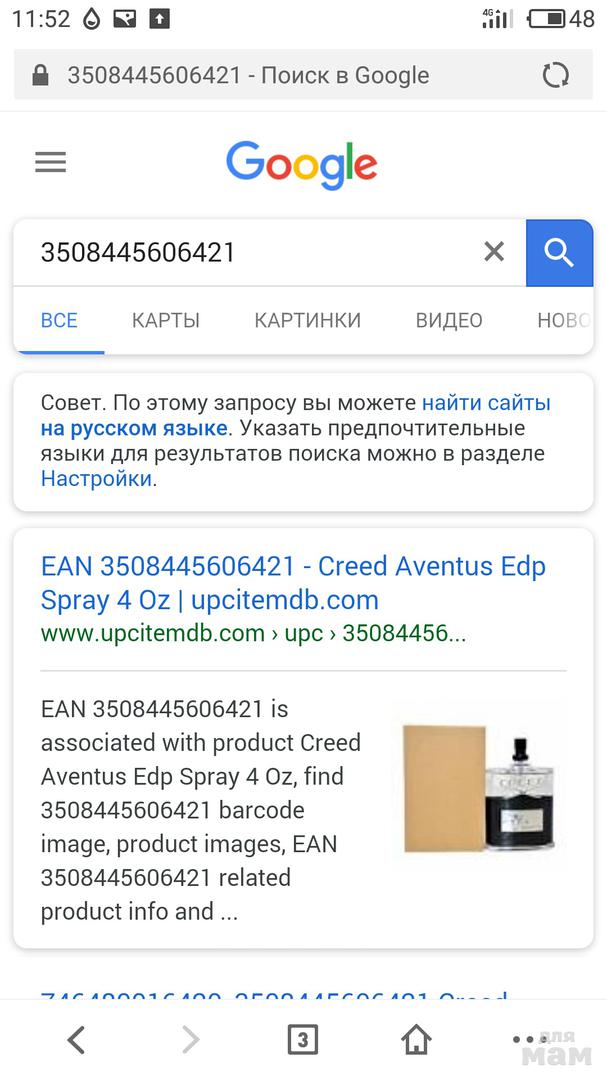This screenshot has height=1080, width=607.
Task: Open the Настройки link
Action: click(x=96, y=478)
